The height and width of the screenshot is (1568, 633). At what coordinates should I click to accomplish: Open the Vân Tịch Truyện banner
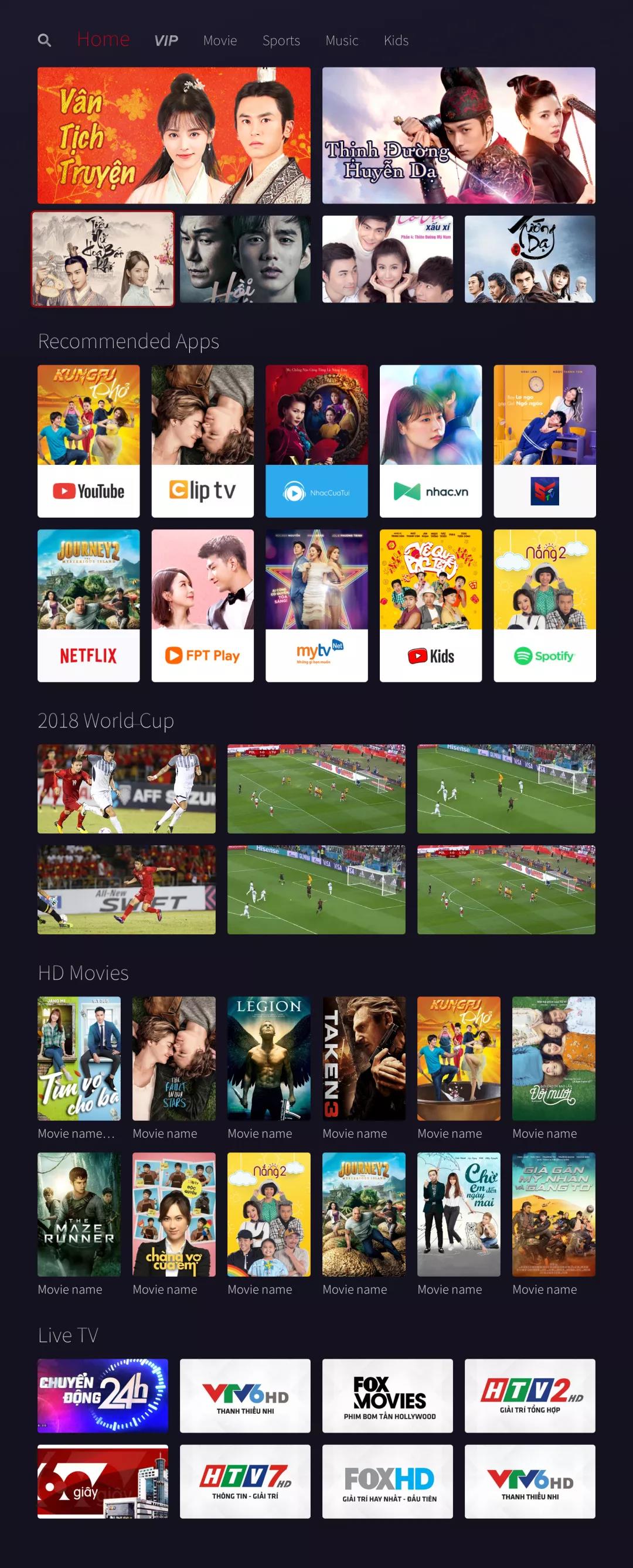coord(173,135)
